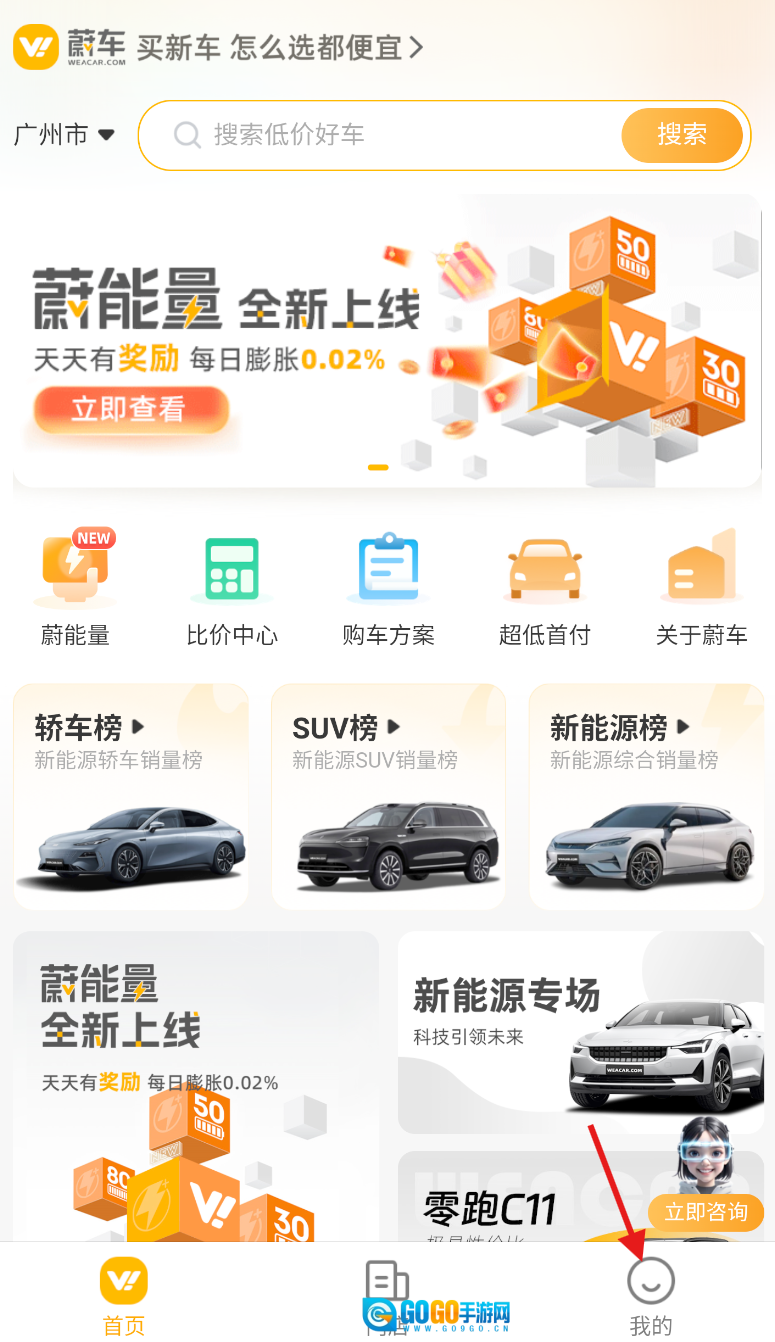The image size is (775, 1342).
Task: Open the 新能源榜 ranking card
Action: click(x=646, y=797)
